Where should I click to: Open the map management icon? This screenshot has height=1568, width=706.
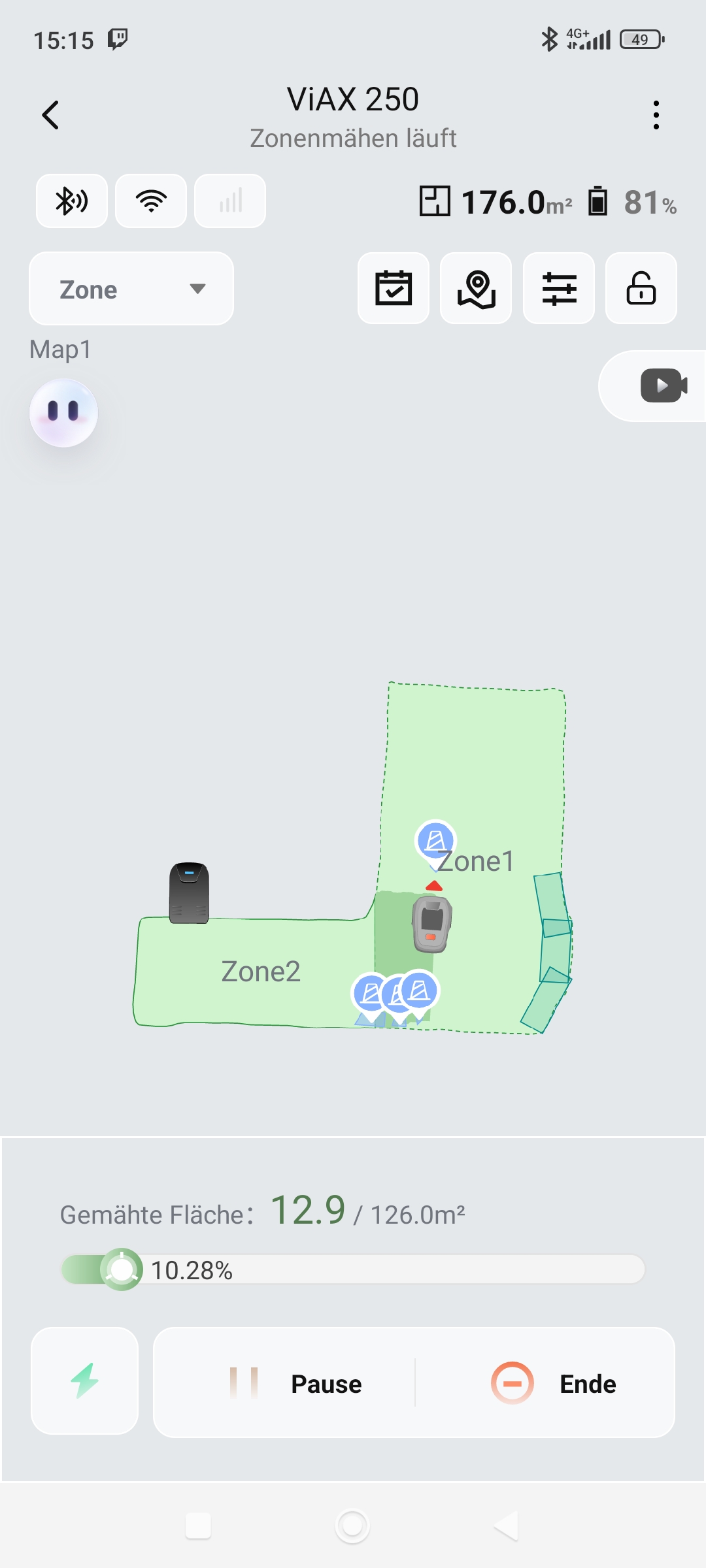[x=476, y=288]
